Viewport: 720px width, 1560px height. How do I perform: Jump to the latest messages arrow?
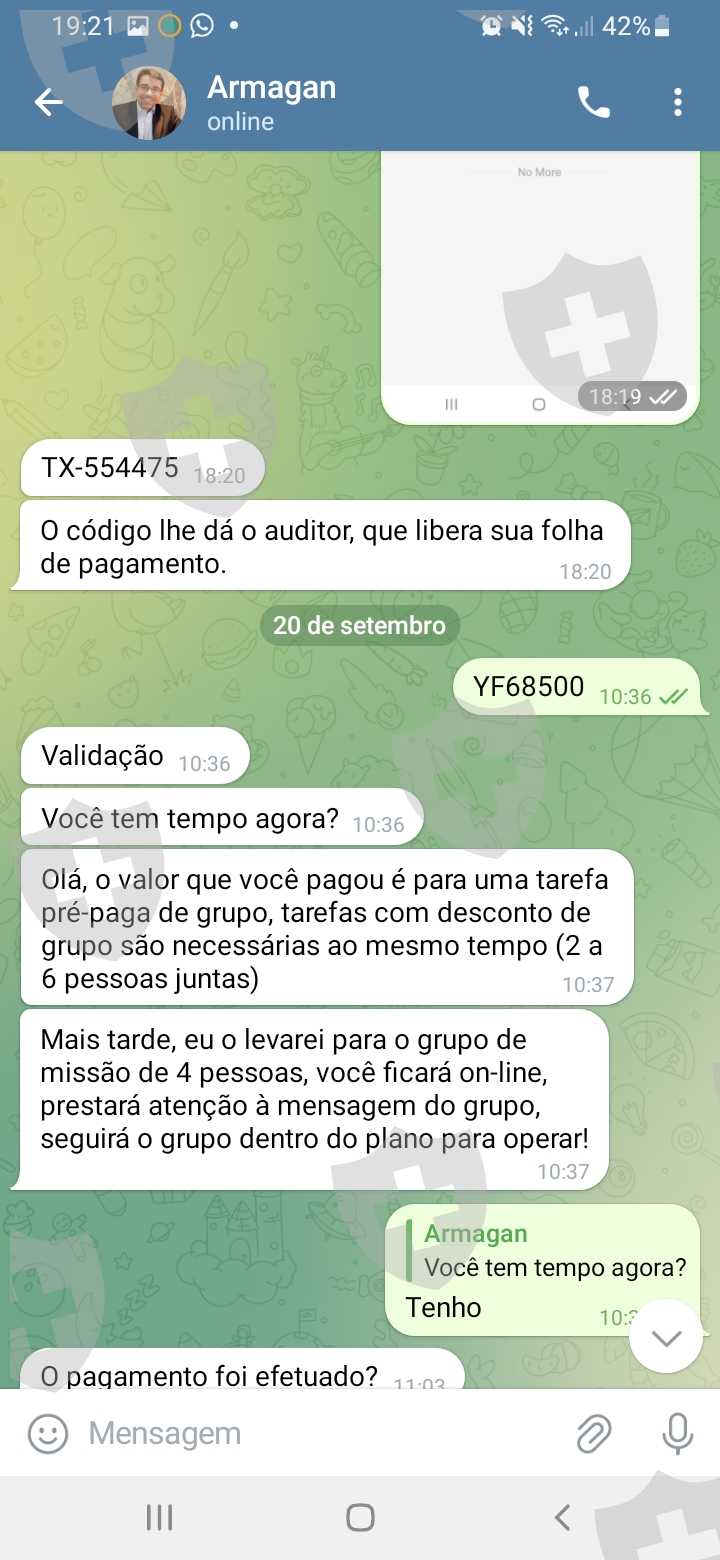666,1336
